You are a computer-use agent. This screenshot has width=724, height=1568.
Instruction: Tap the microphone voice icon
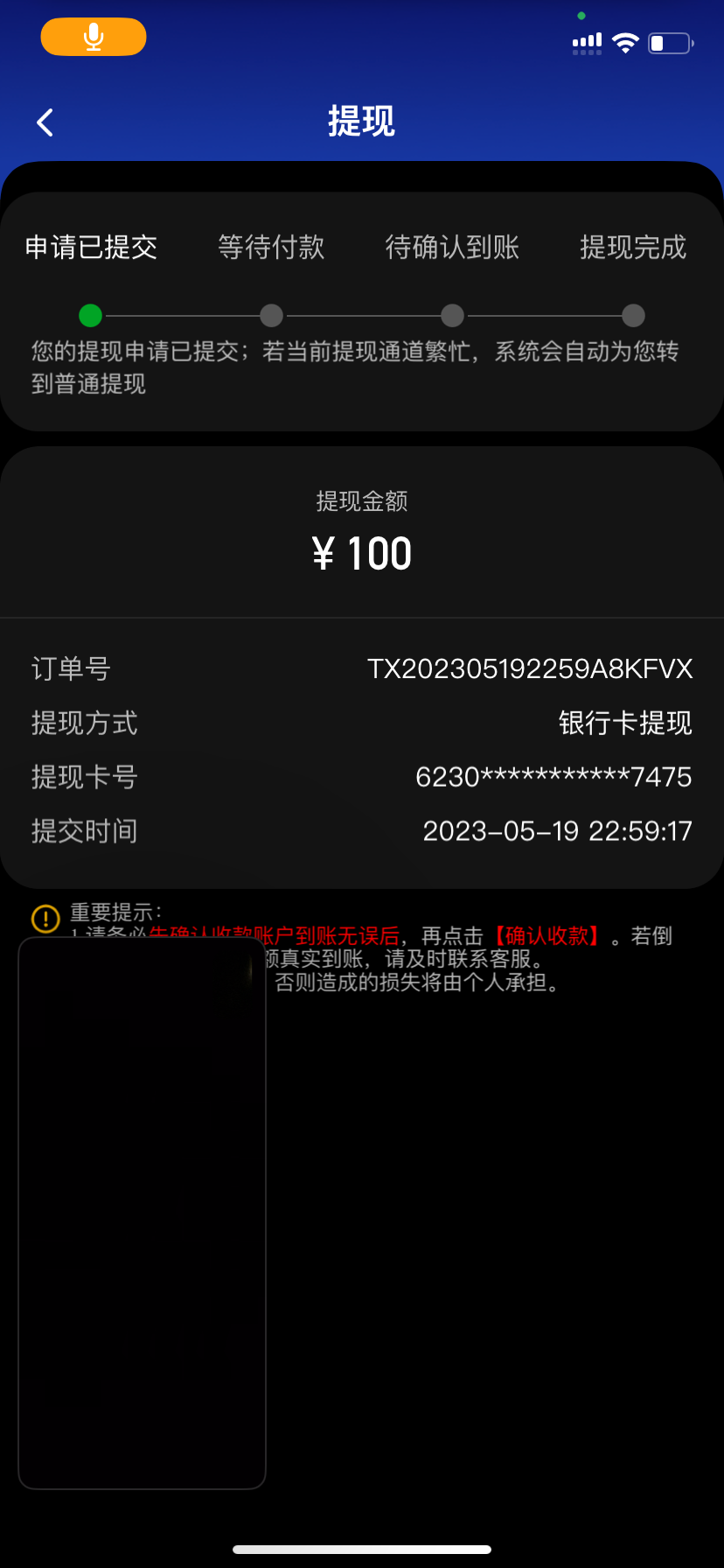tap(93, 37)
